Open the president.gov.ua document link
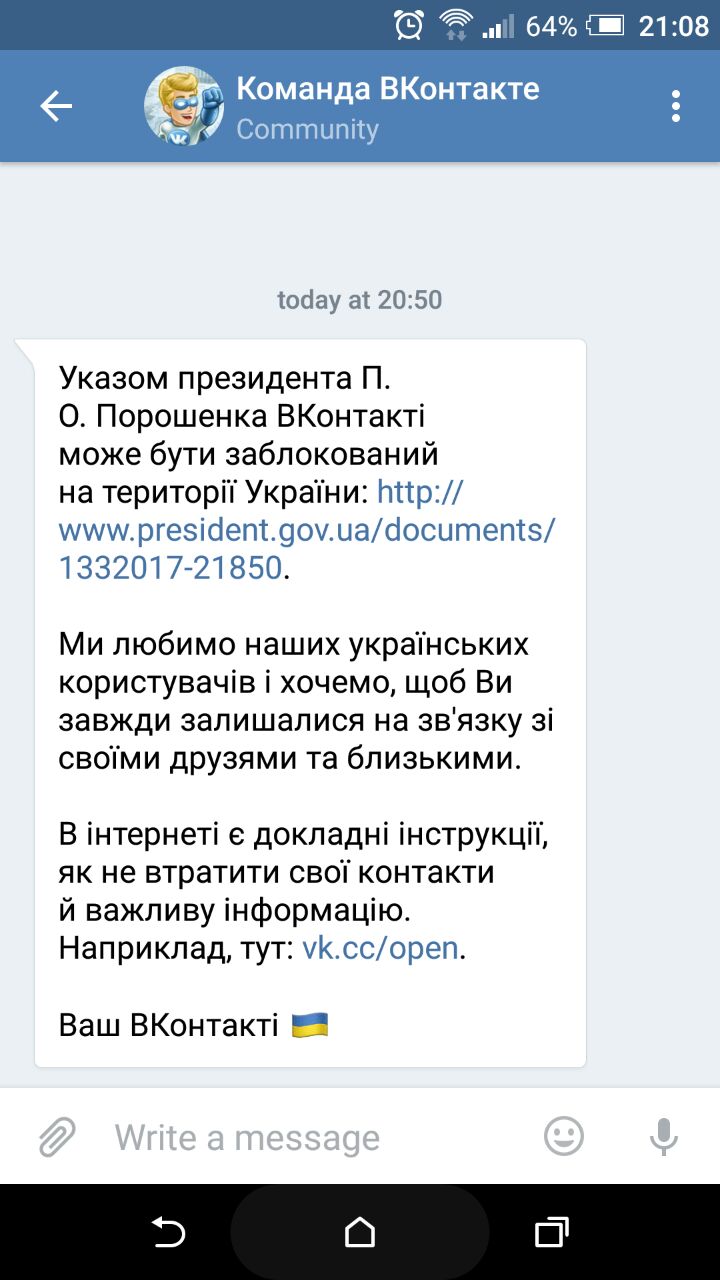The image size is (720, 1280). pos(306,530)
